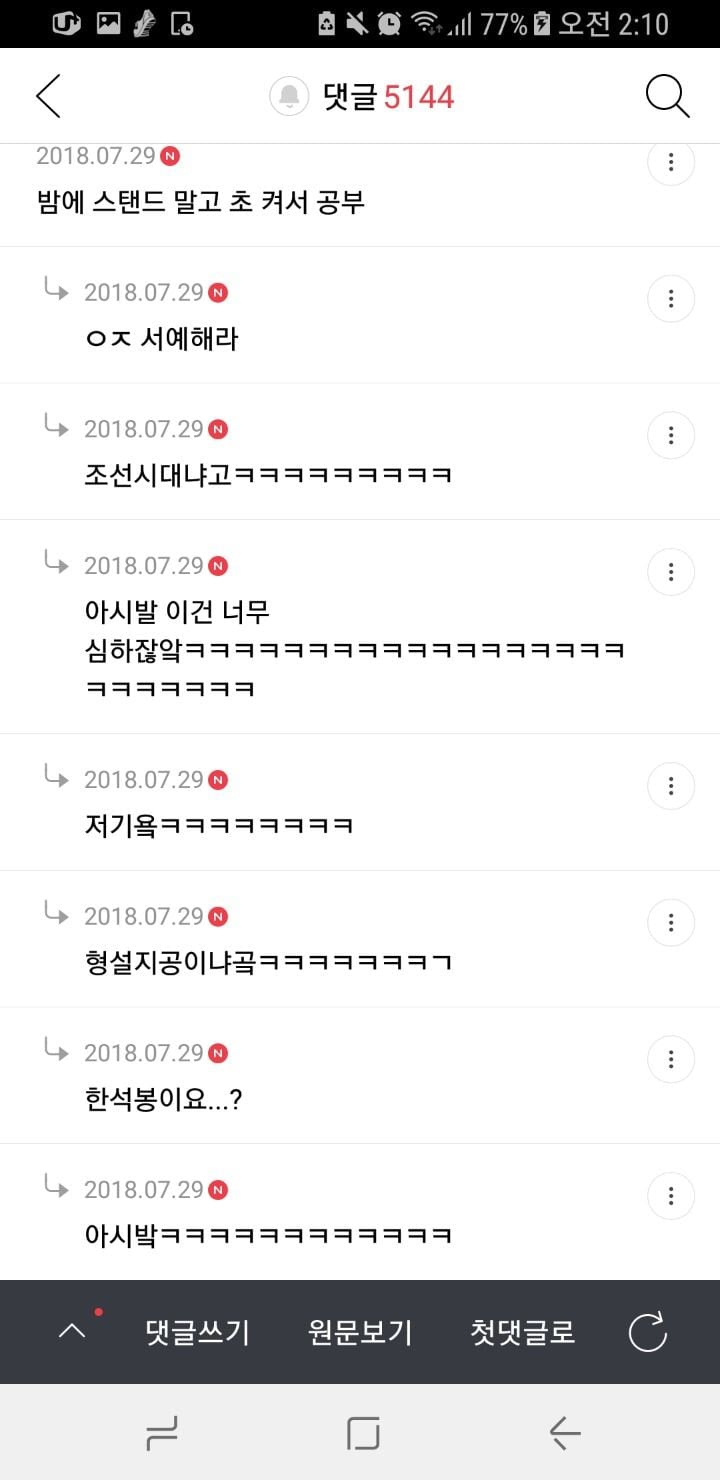Refresh the comments list
Viewport: 720px width, 1480px height.
click(647, 1332)
